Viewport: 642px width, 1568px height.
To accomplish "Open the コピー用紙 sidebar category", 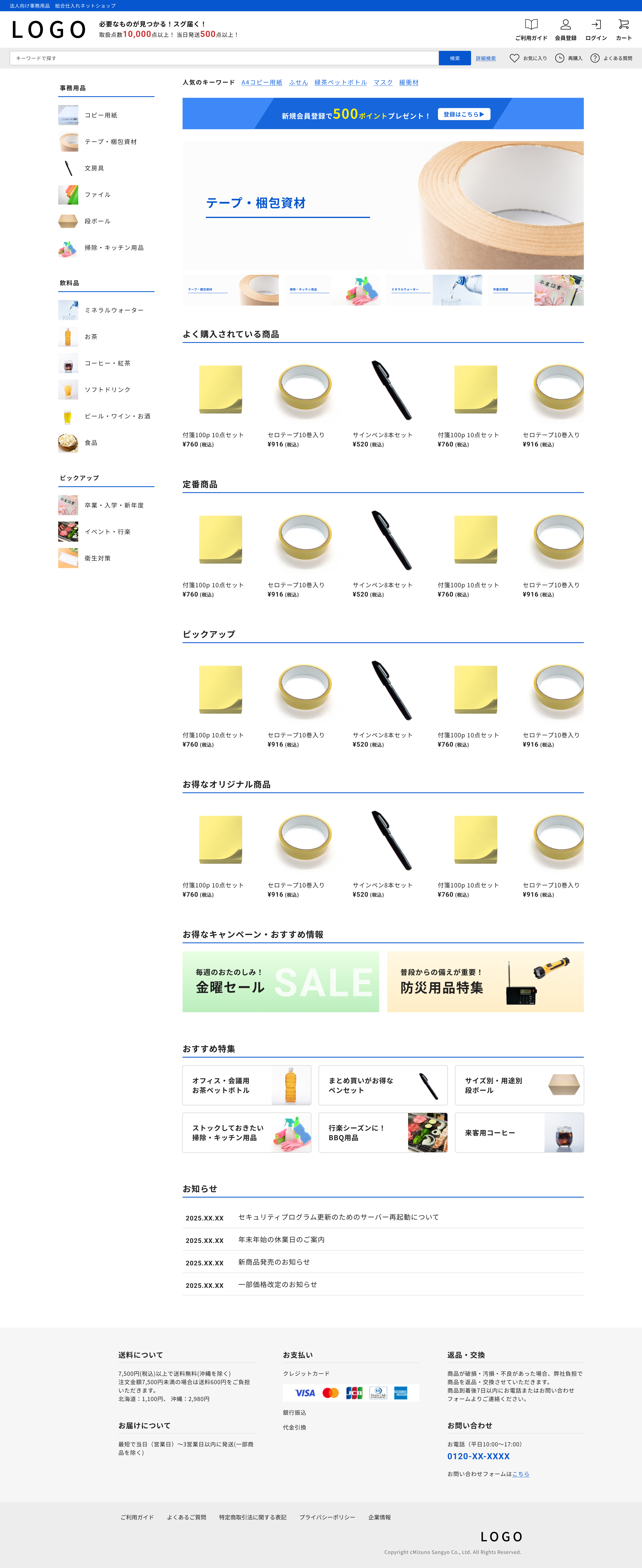I will pyautogui.click(x=101, y=115).
